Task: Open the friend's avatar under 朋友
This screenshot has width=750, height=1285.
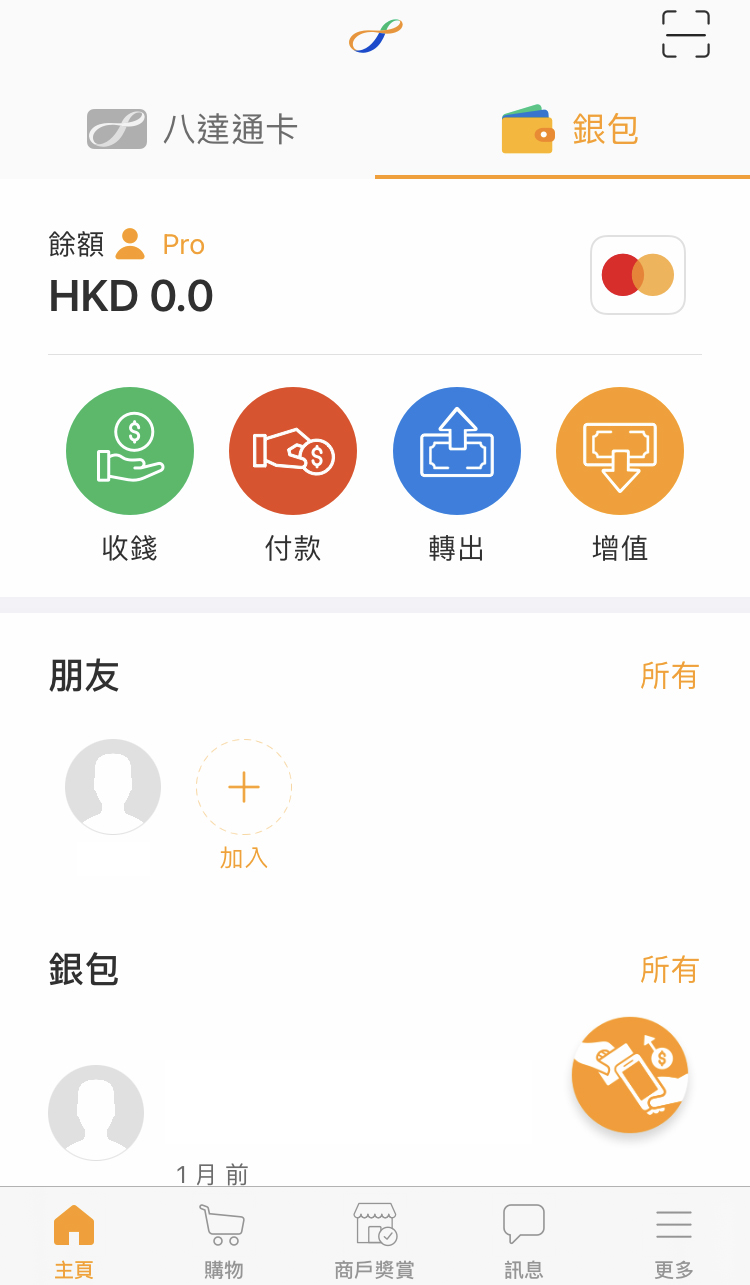Action: (113, 787)
